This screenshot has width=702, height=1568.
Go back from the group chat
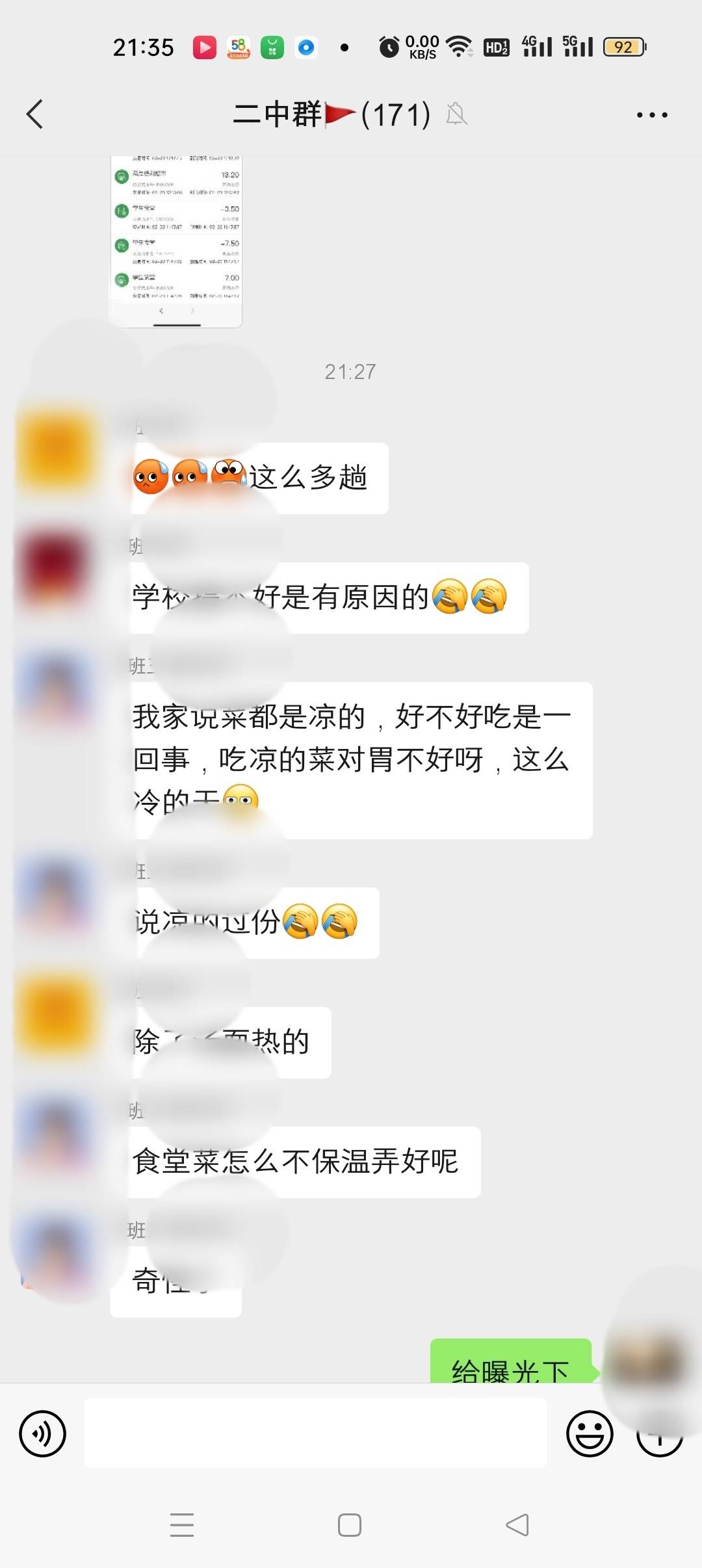pyautogui.click(x=35, y=114)
